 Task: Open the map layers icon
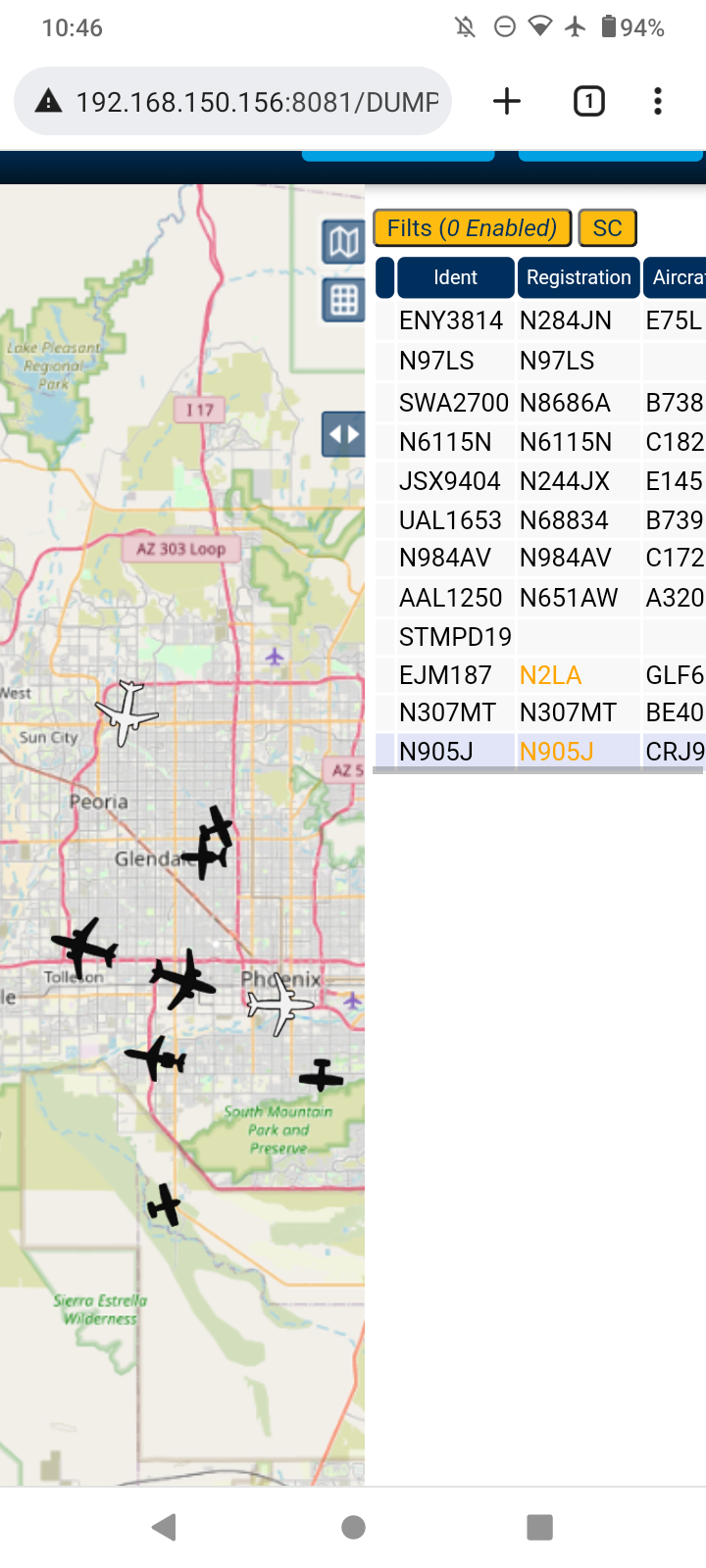pos(344,241)
